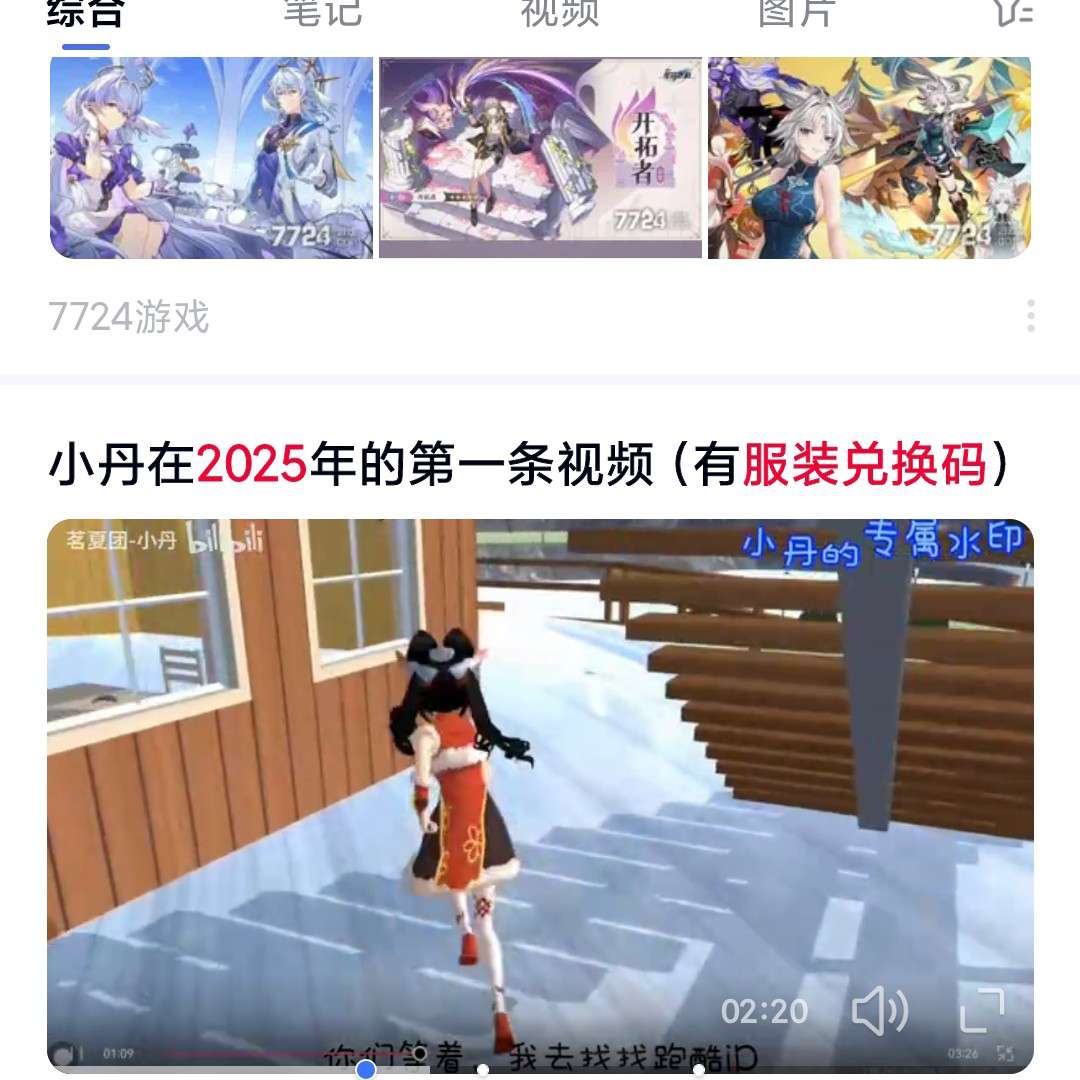Switch to the 笔记 tab
Image resolution: width=1080 pixels, height=1080 pixels.
click(x=322, y=14)
